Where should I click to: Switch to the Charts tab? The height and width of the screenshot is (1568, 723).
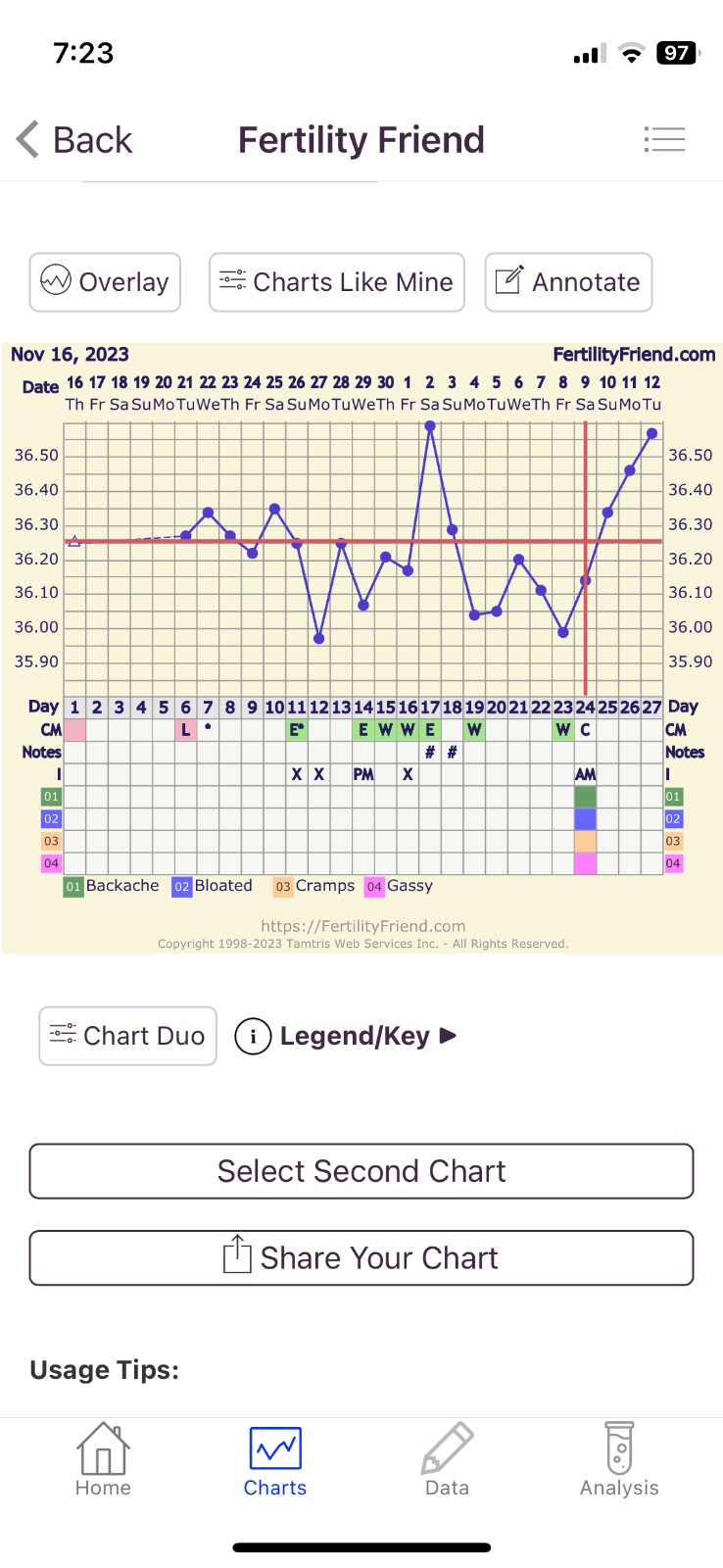(x=275, y=1460)
